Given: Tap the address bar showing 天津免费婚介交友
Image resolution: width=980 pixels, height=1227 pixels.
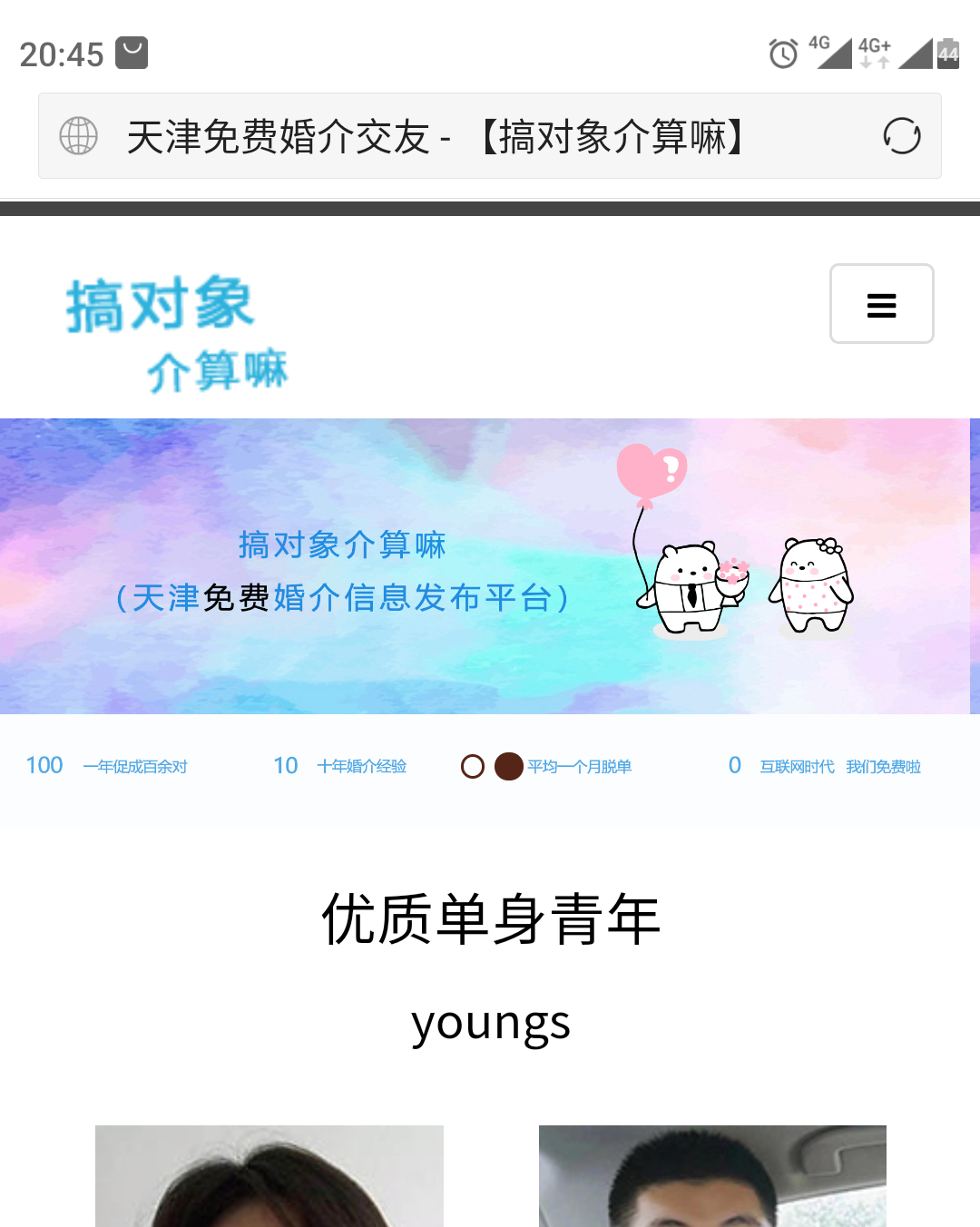Looking at the screenshot, I should coord(436,137).
